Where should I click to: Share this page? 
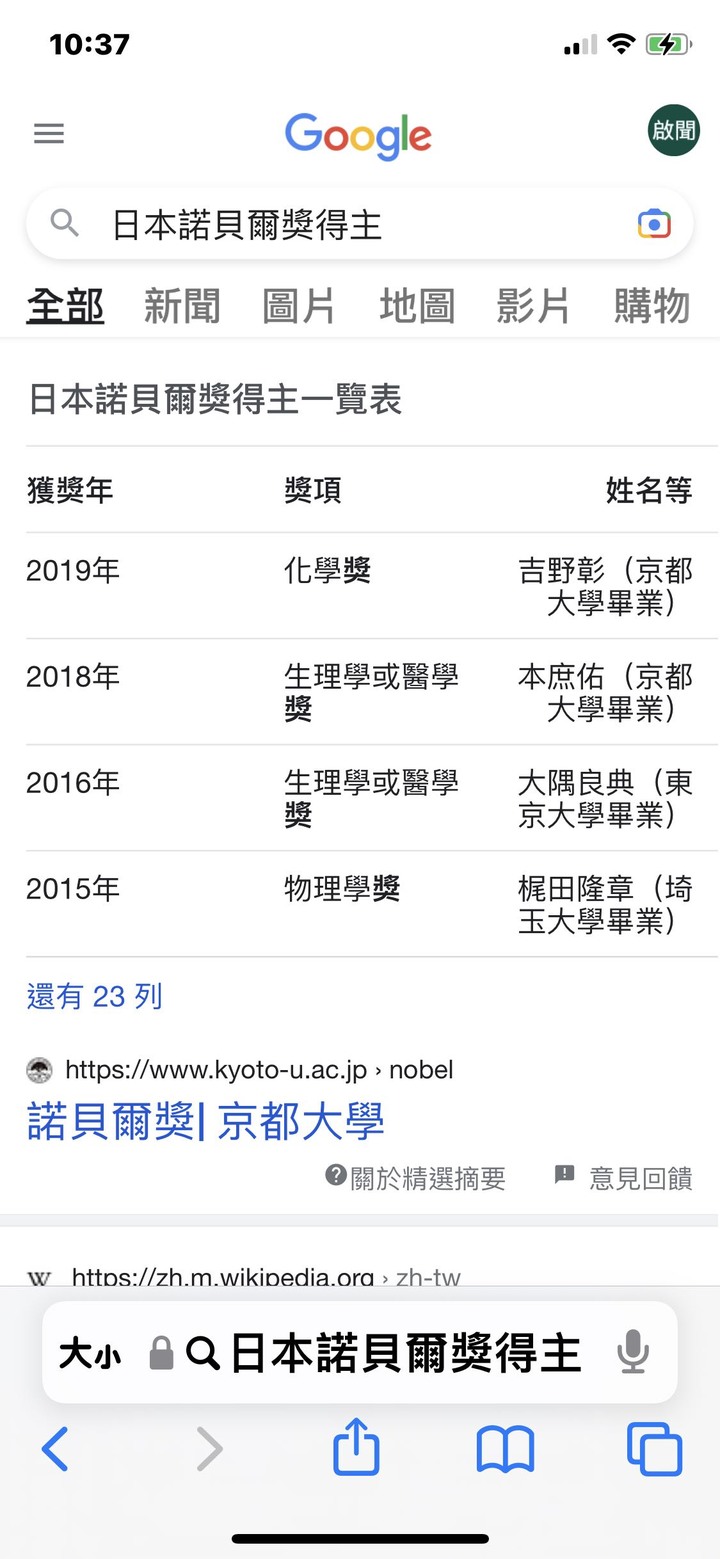[357, 1446]
